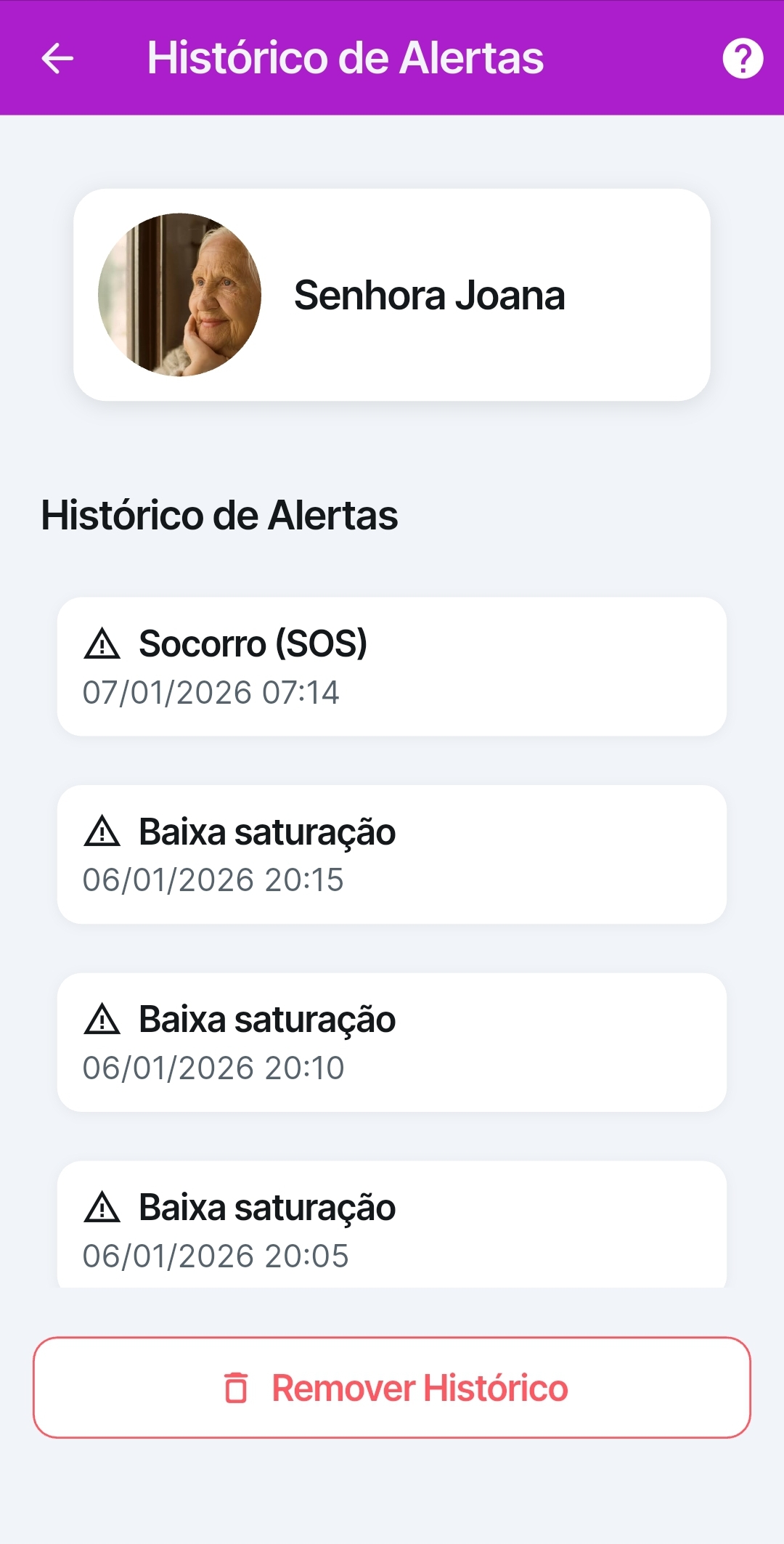This screenshot has width=784, height=1544.
Task: Select the Senhora Joana name label
Action: pos(430,295)
